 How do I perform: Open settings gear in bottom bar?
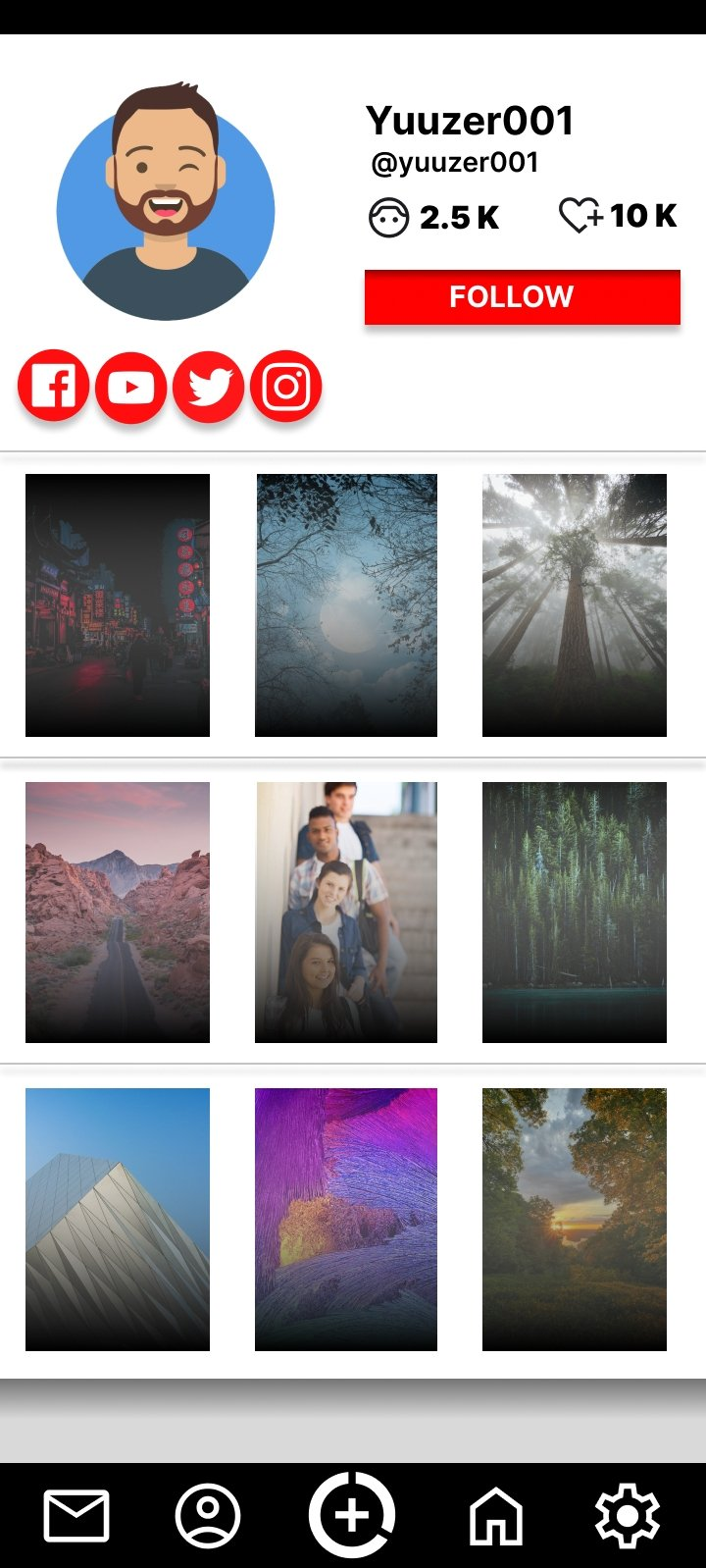[x=628, y=1516]
